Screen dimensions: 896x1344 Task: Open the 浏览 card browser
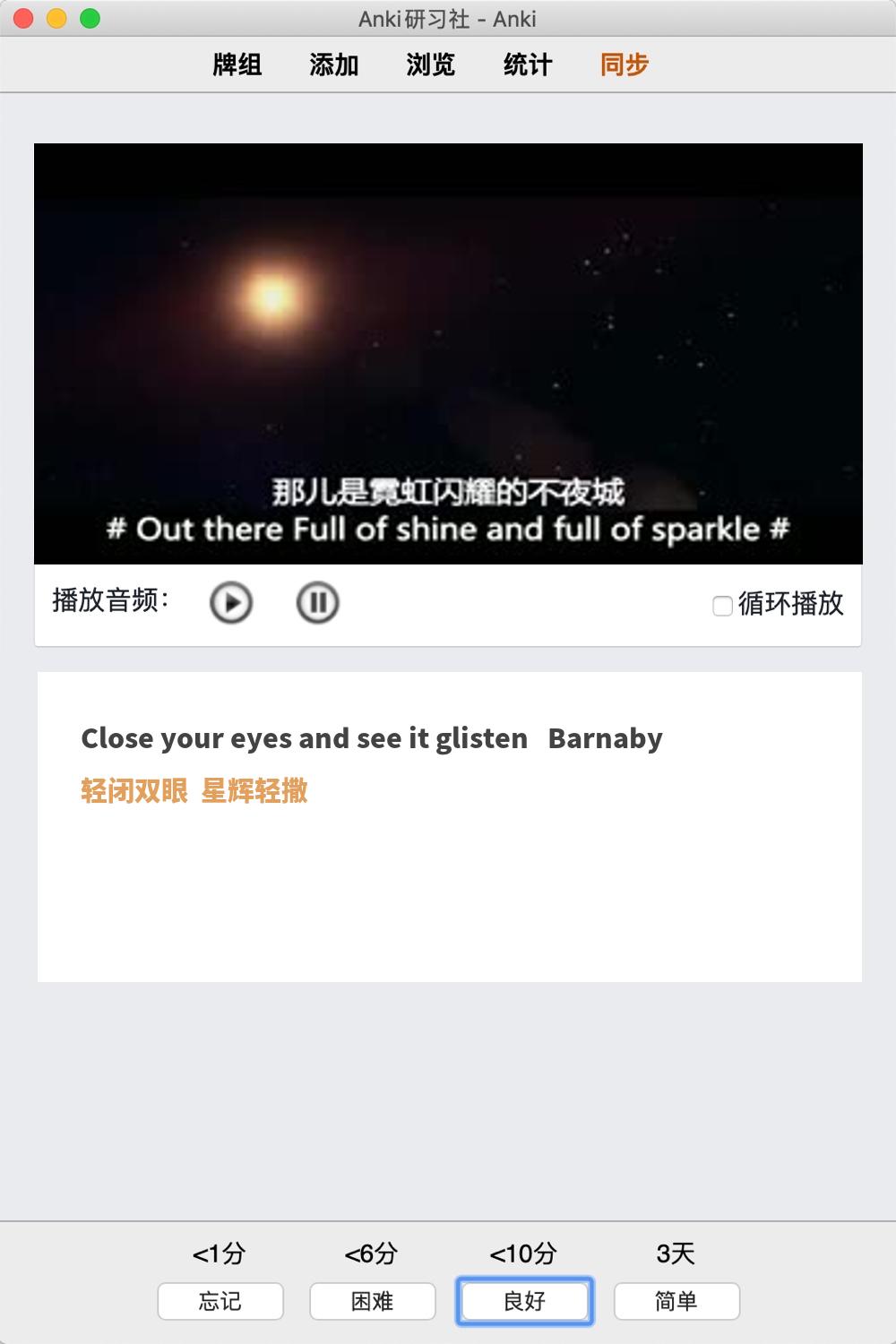pos(431,65)
